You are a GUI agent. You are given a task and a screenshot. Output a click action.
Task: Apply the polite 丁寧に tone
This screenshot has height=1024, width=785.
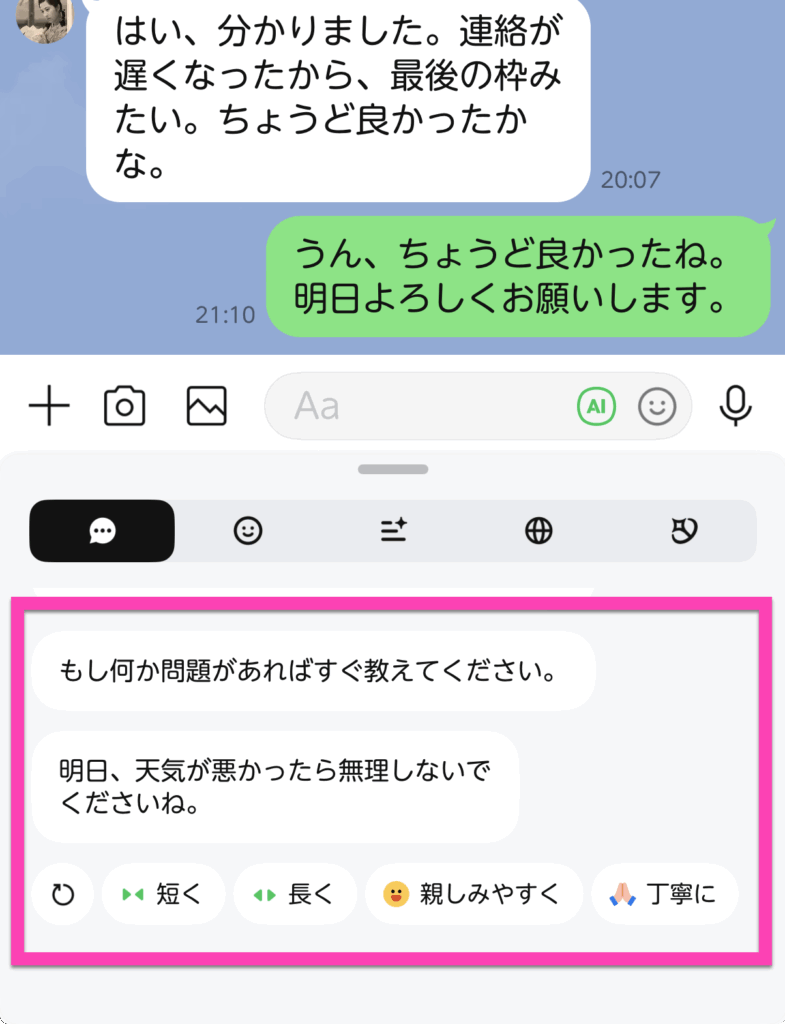click(665, 894)
